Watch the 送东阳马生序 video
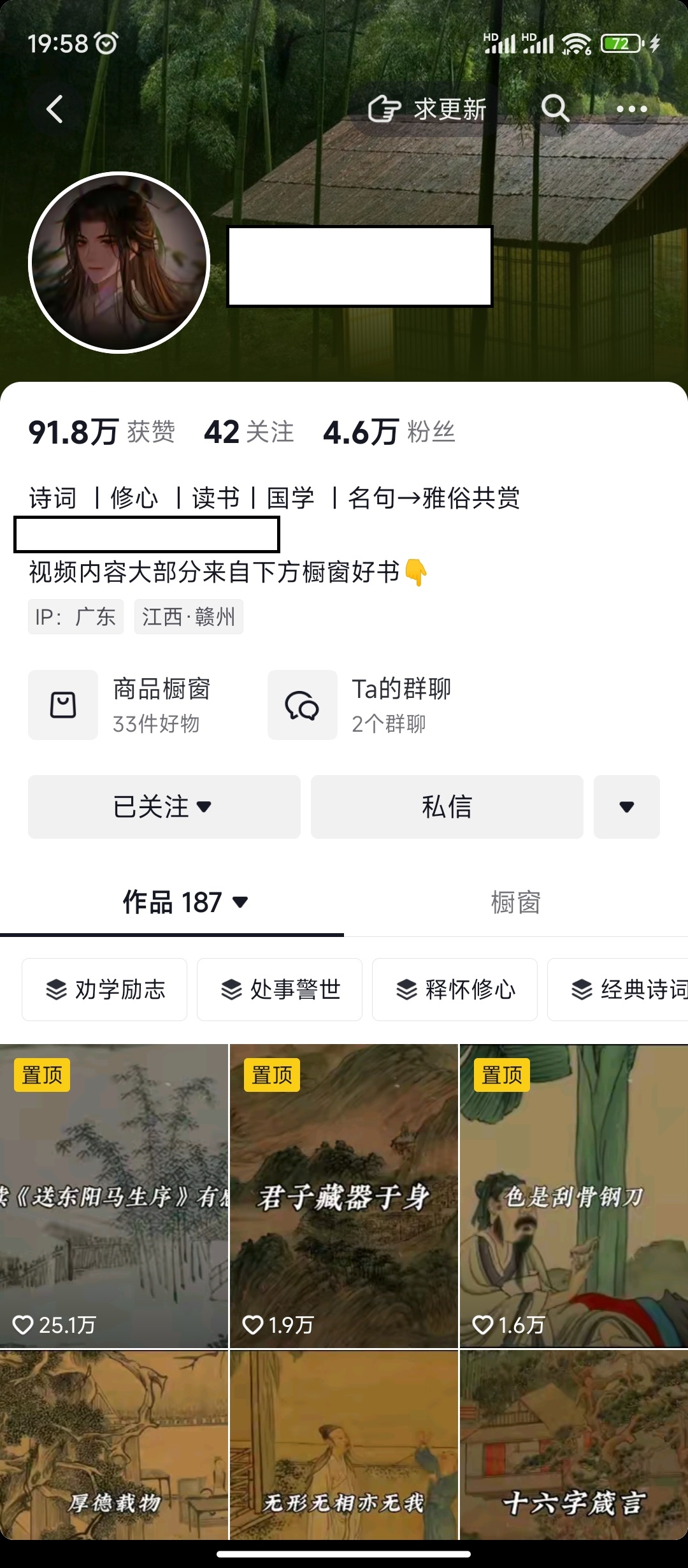 113,1195
